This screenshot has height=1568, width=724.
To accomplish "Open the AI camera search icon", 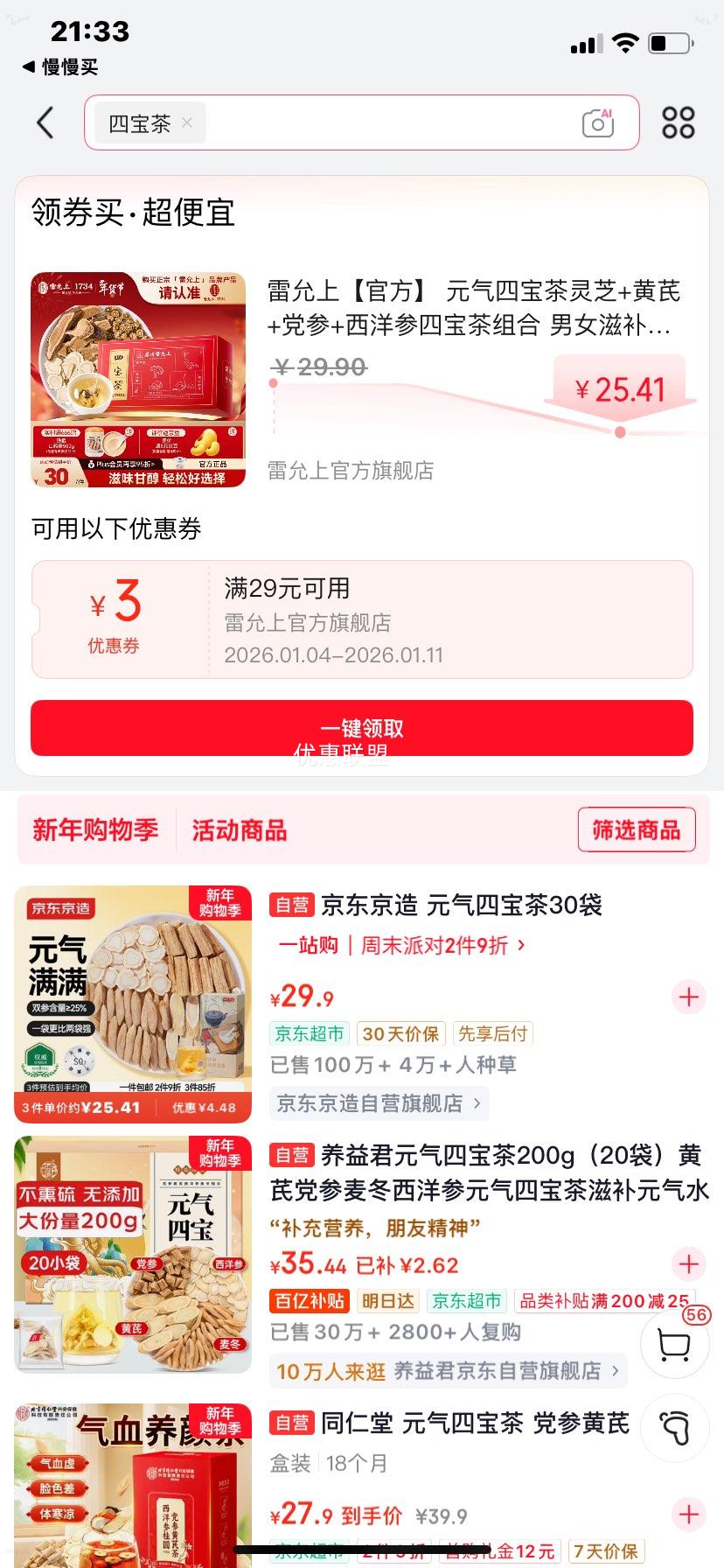I will pyautogui.click(x=598, y=123).
